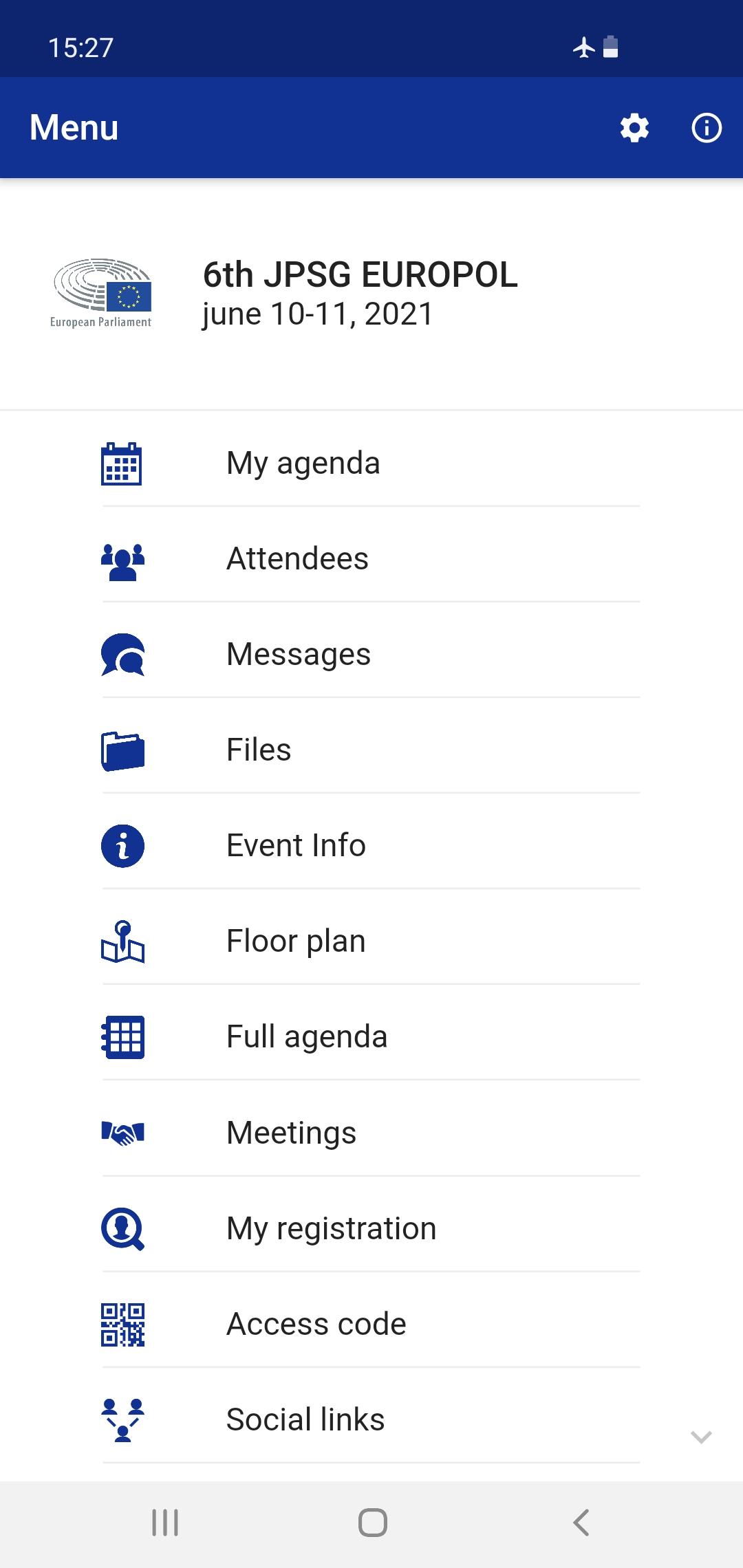The height and width of the screenshot is (1568, 743).
Task: Open My registration
Action: click(x=371, y=1229)
